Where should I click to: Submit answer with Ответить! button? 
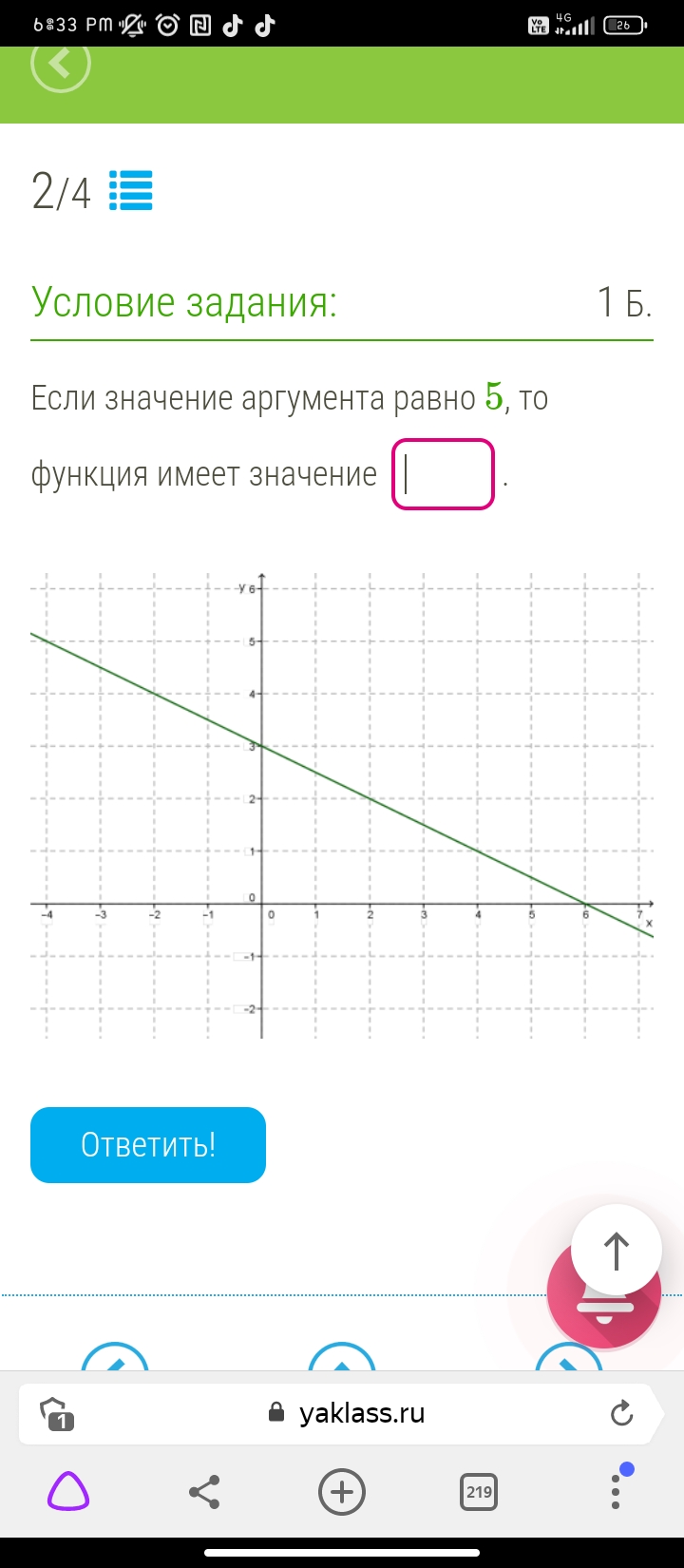[x=148, y=1144]
